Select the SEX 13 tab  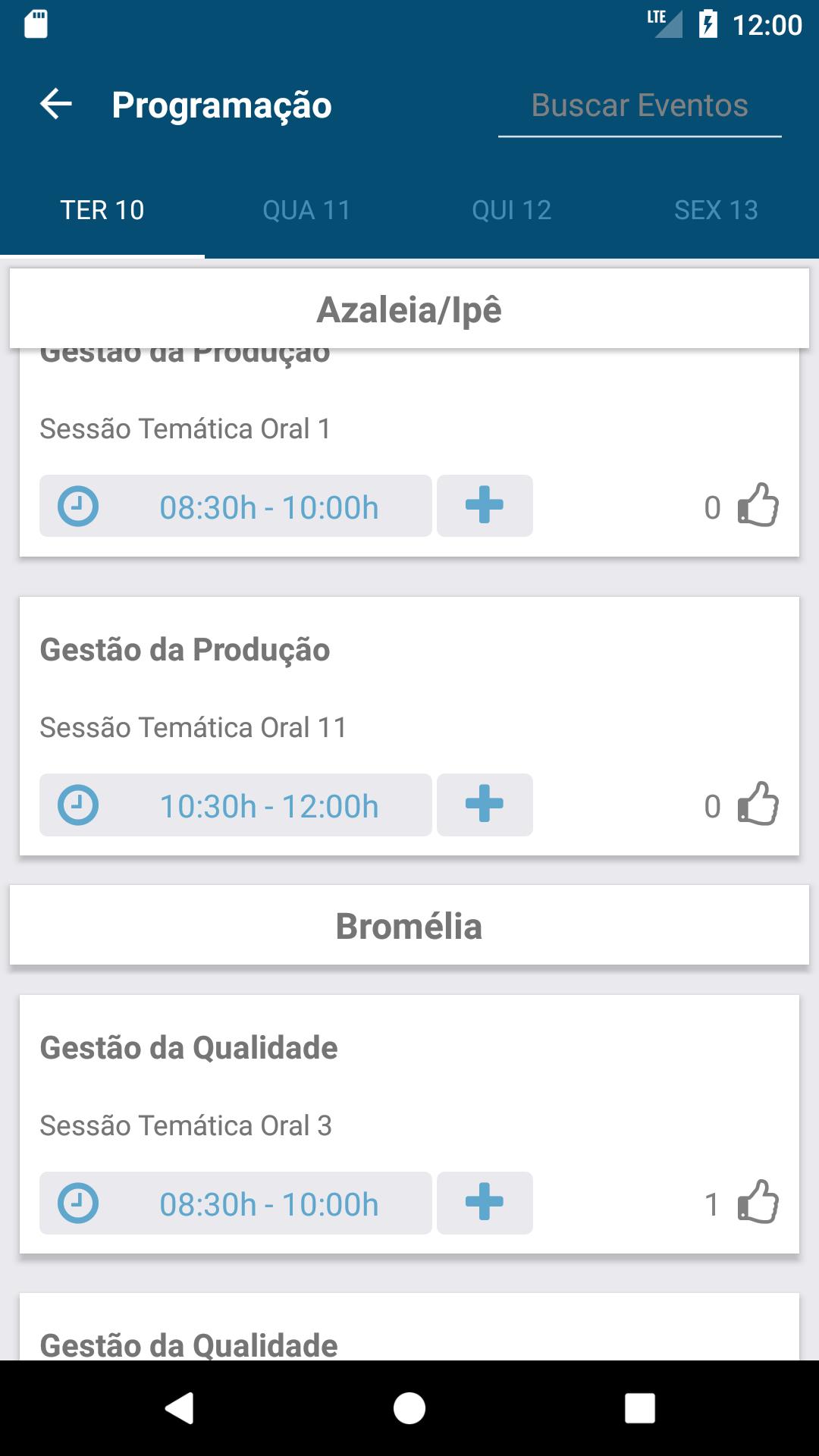[716, 210]
